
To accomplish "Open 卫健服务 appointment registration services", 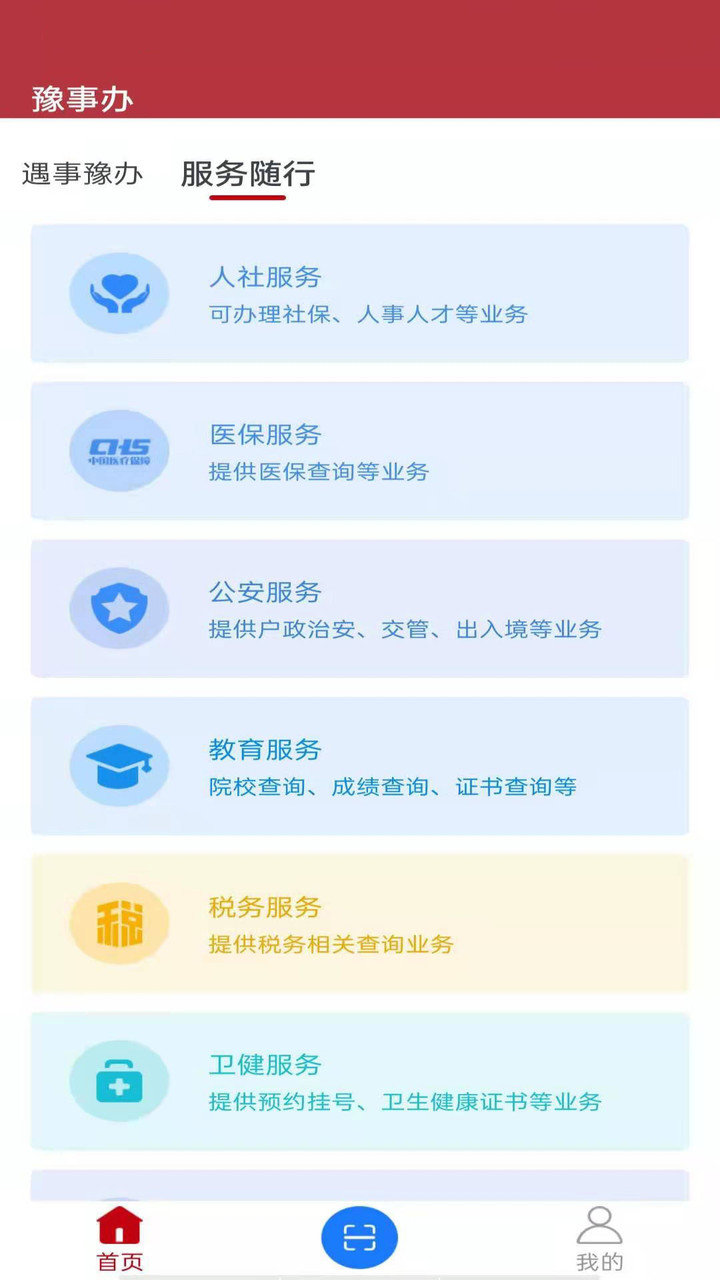I will pyautogui.click(x=360, y=1081).
